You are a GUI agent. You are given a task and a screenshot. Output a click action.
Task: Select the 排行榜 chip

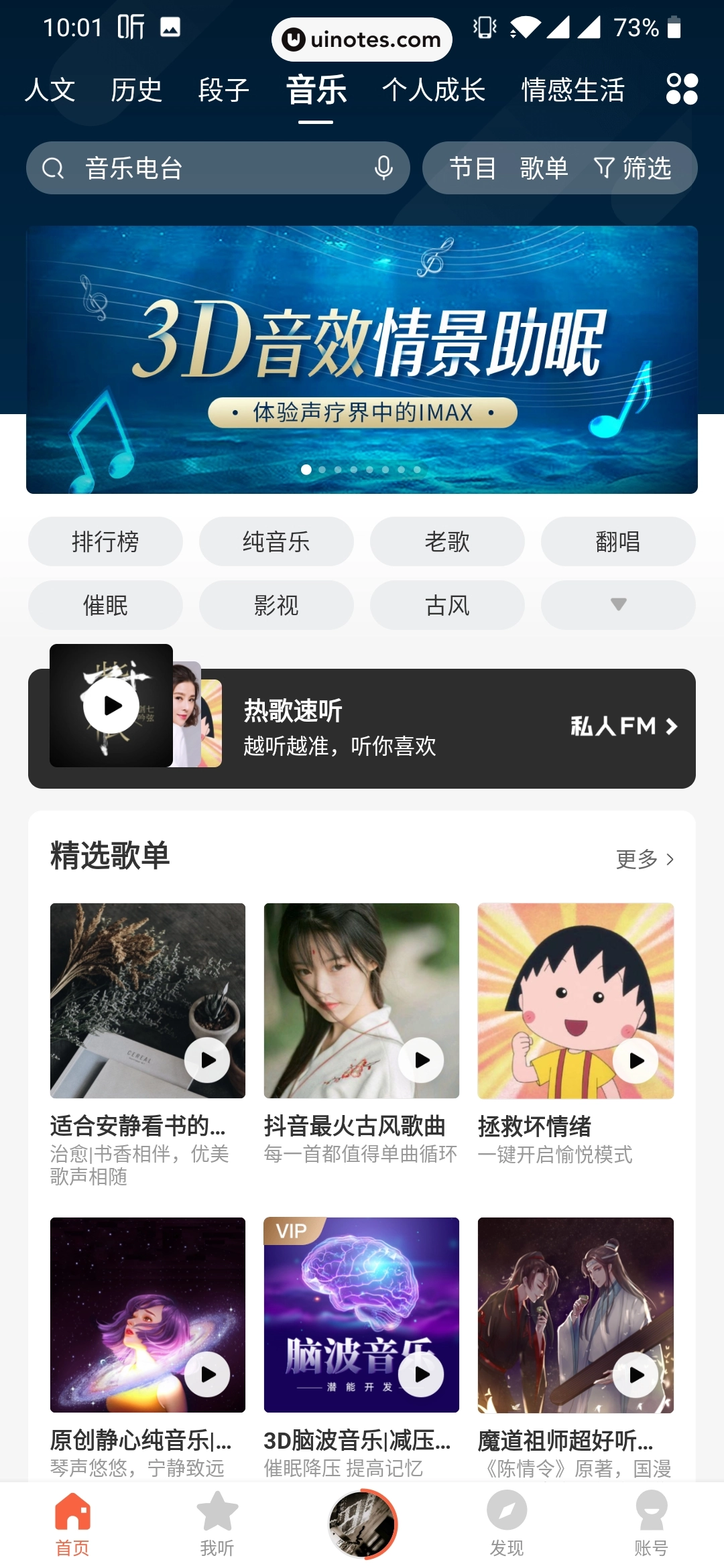pos(105,541)
